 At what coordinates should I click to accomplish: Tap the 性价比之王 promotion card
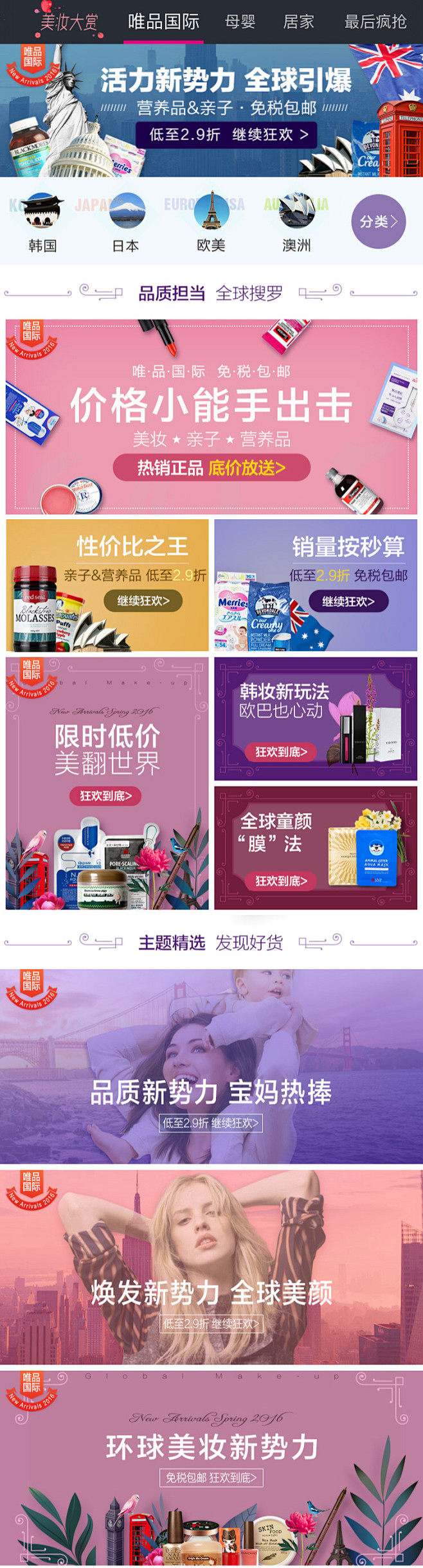coord(107,585)
